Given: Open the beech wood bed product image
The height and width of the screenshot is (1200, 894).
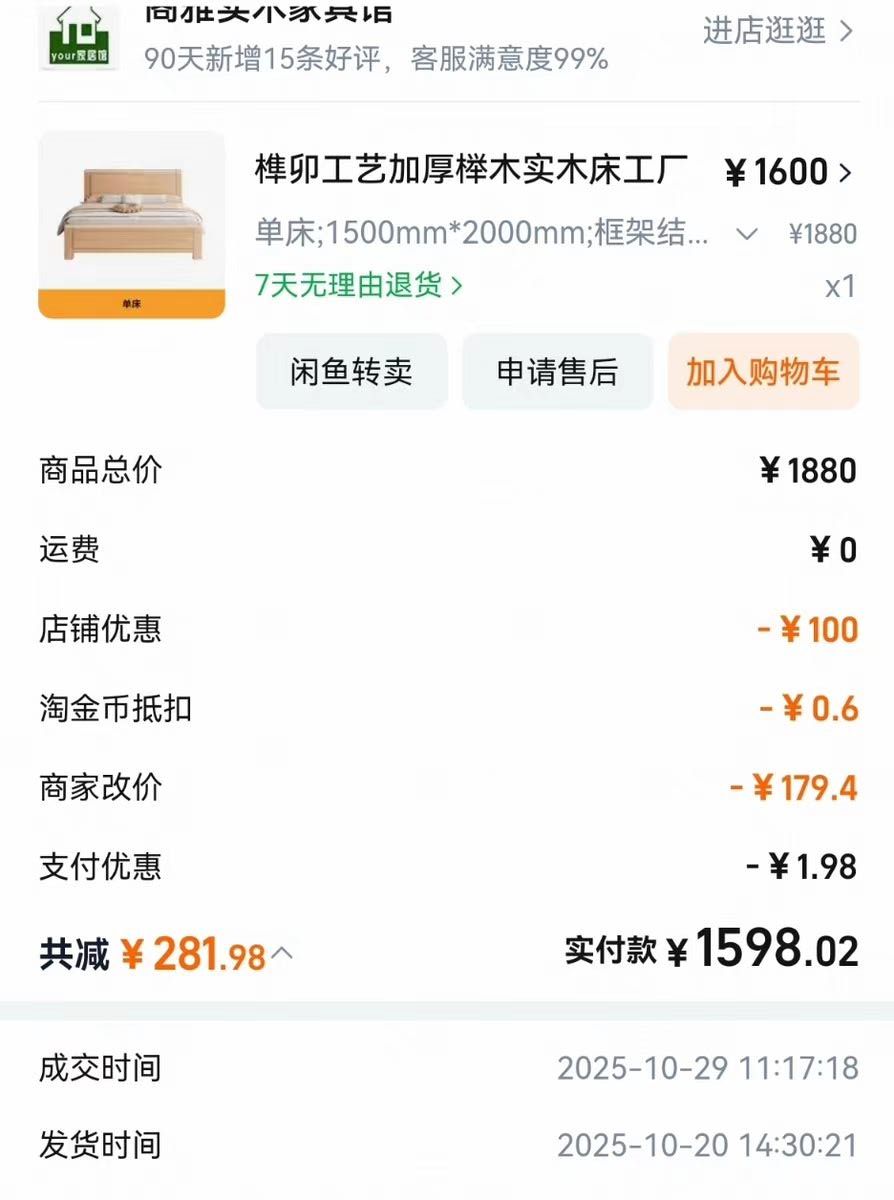Looking at the screenshot, I should pos(132,225).
